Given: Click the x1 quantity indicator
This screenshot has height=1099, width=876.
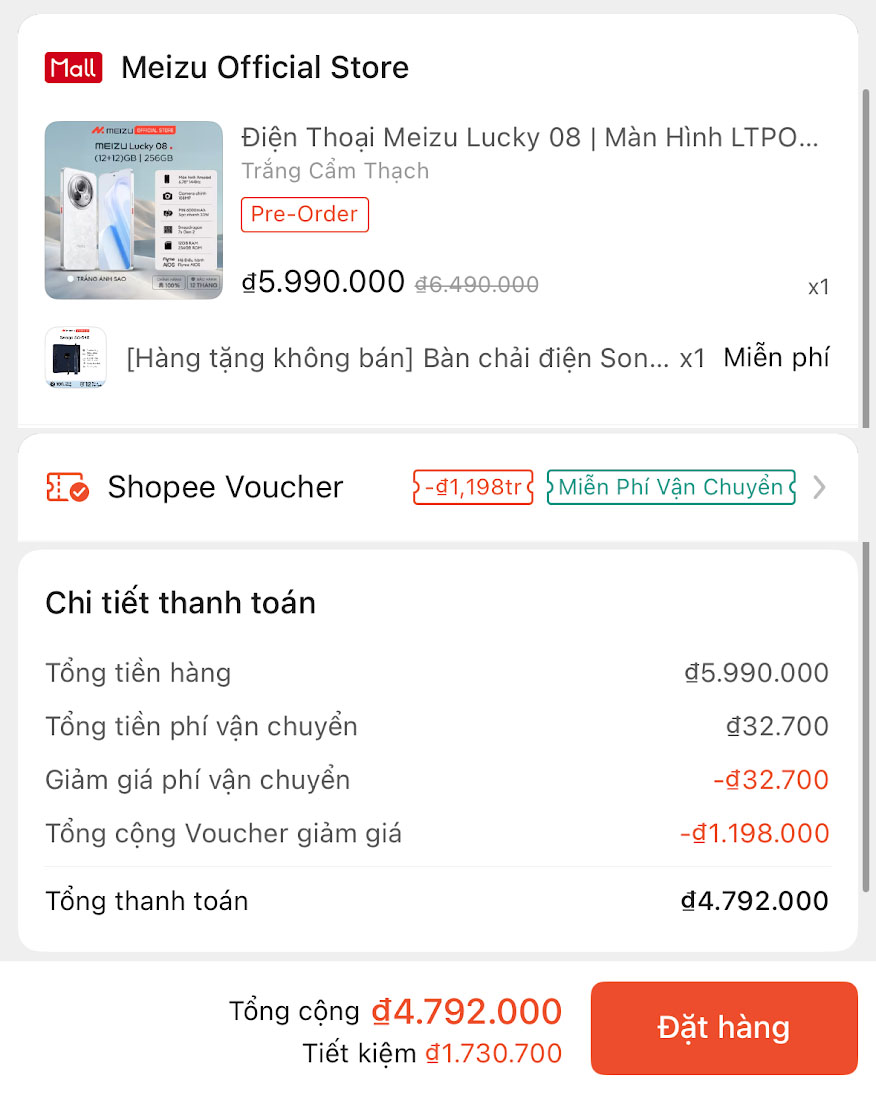Looking at the screenshot, I should (820, 287).
